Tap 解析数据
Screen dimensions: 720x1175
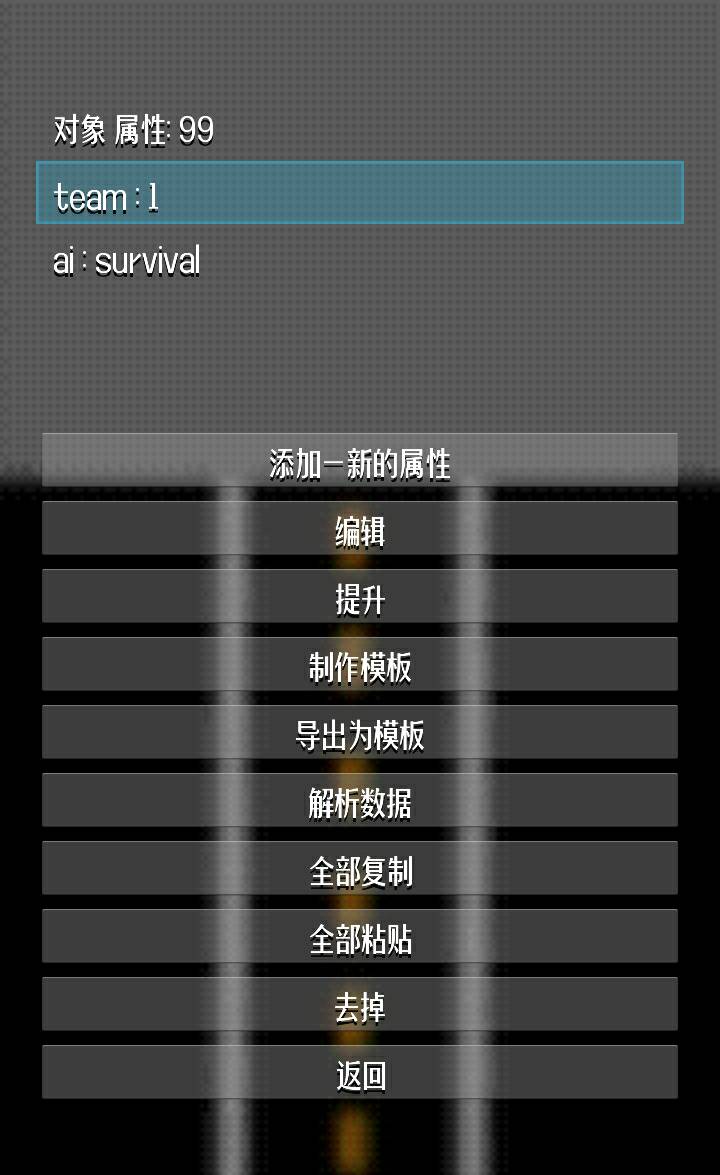click(x=360, y=803)
